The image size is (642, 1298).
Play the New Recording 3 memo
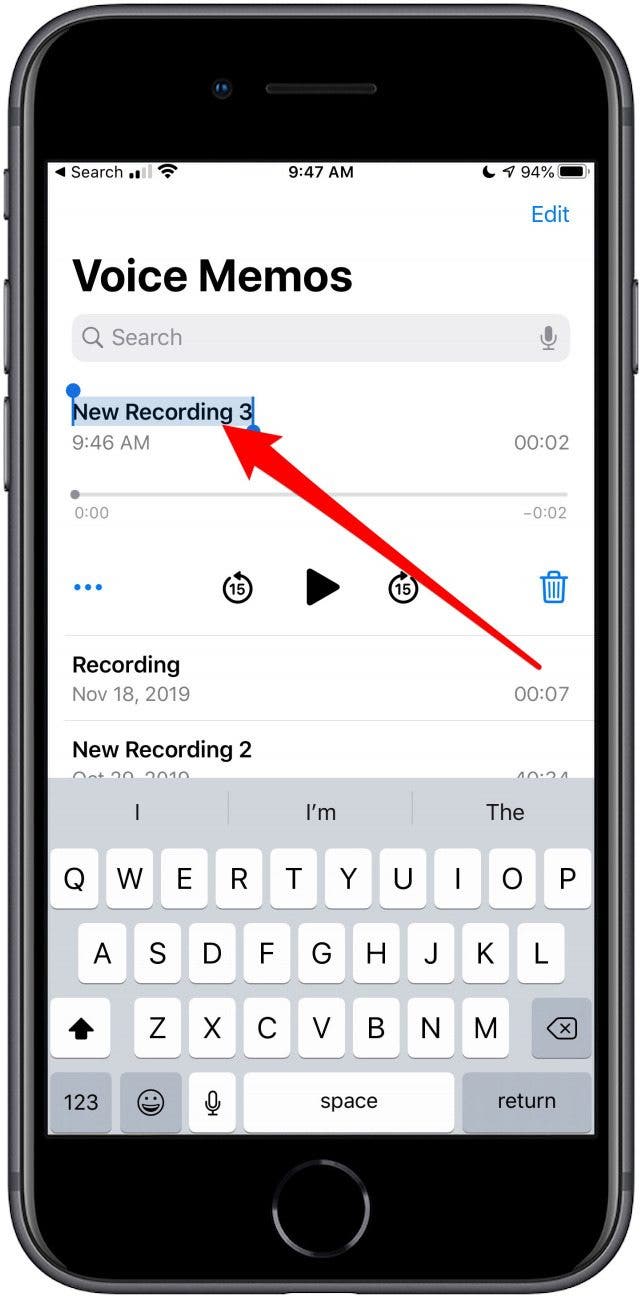[321, 588]
